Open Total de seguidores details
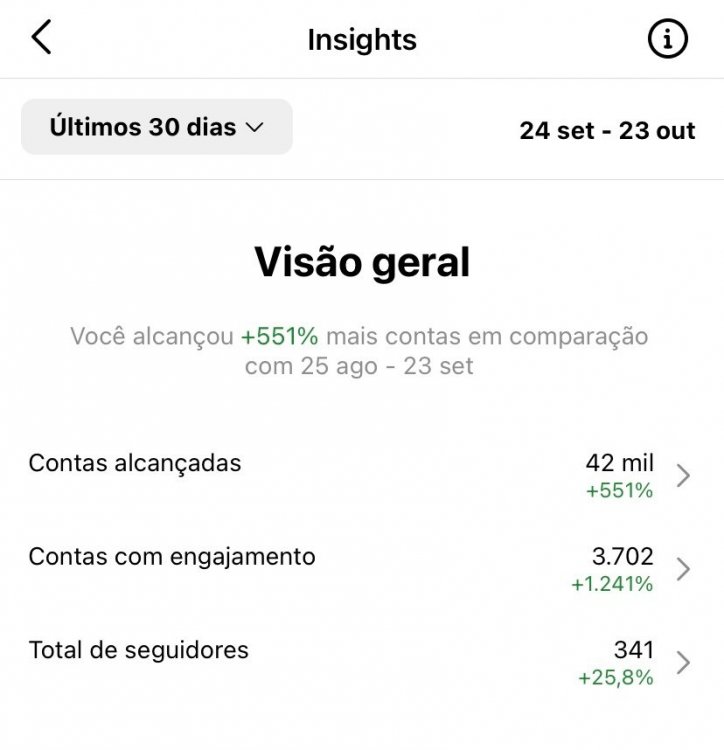This screenshot has width=724, height=750. [x=683, y=662]
